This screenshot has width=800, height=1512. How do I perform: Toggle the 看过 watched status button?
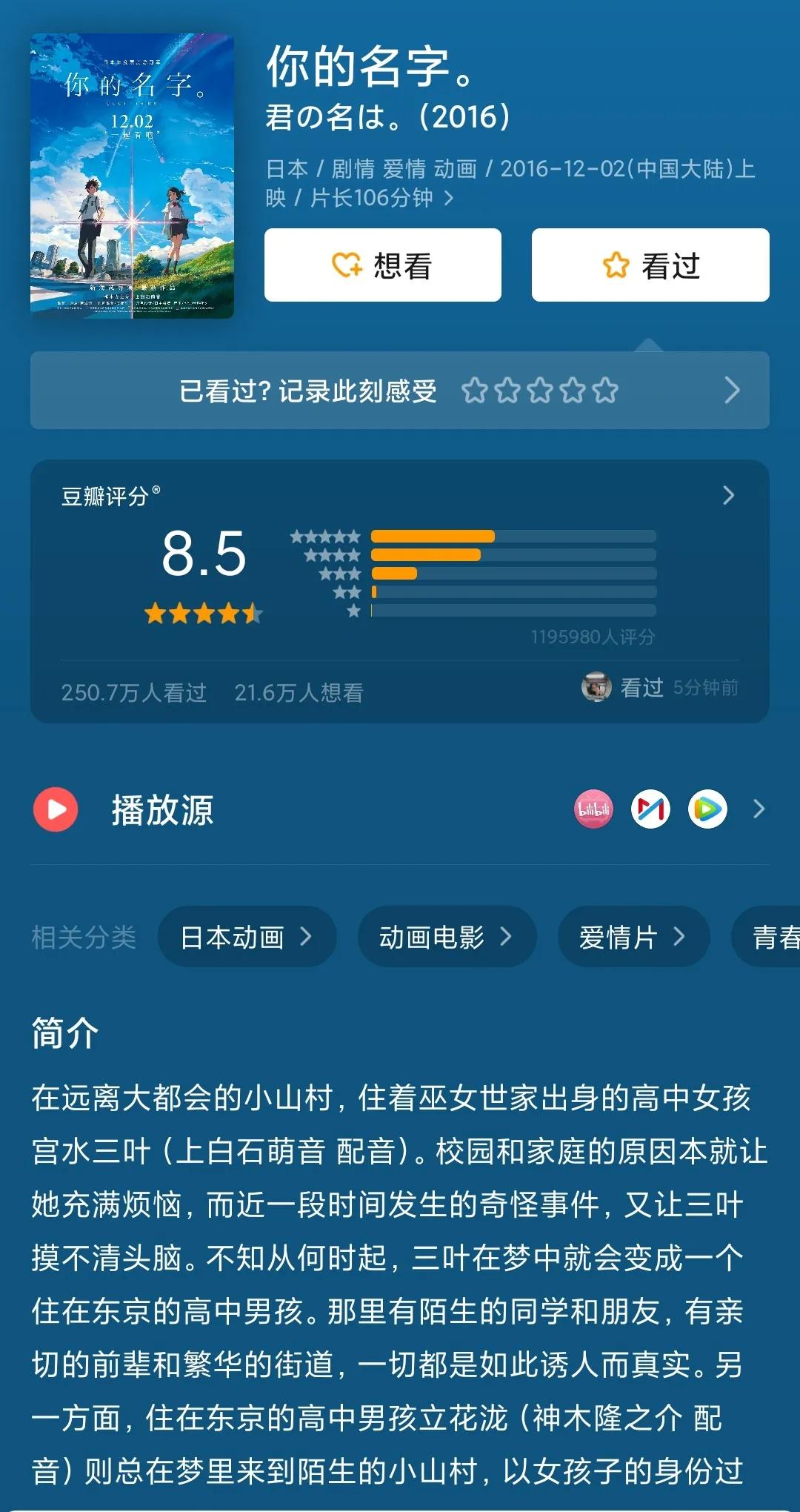[x=650, y=265]
